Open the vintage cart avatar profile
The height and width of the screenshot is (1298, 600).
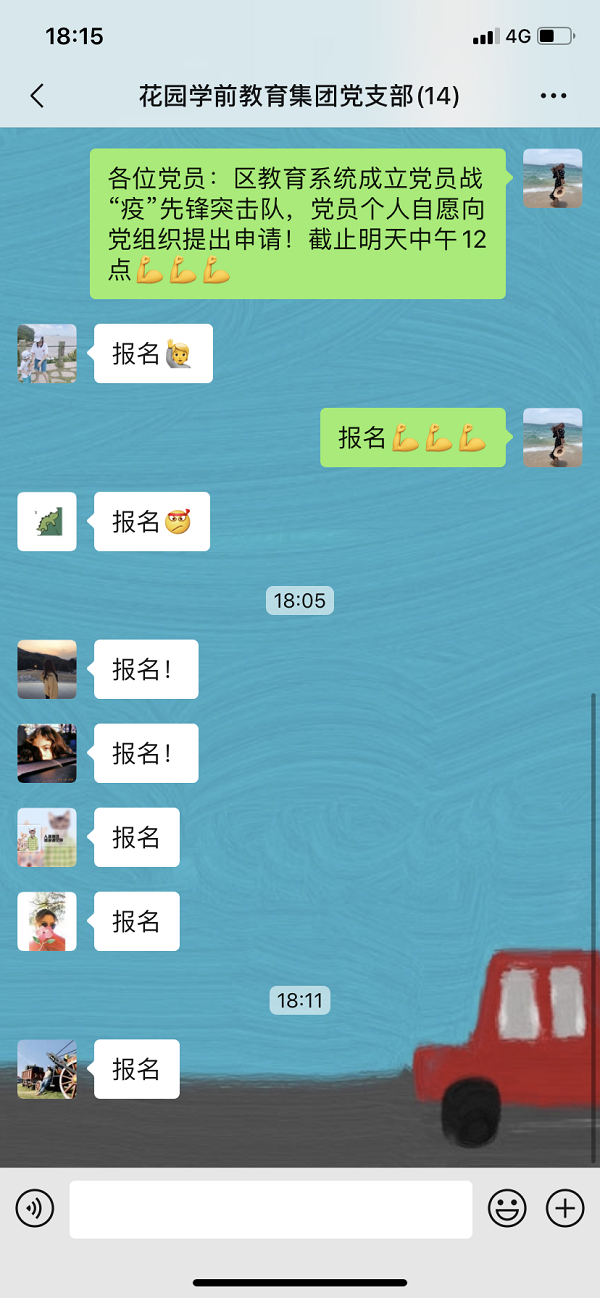pyautogui.click(x=47, y=1069)
